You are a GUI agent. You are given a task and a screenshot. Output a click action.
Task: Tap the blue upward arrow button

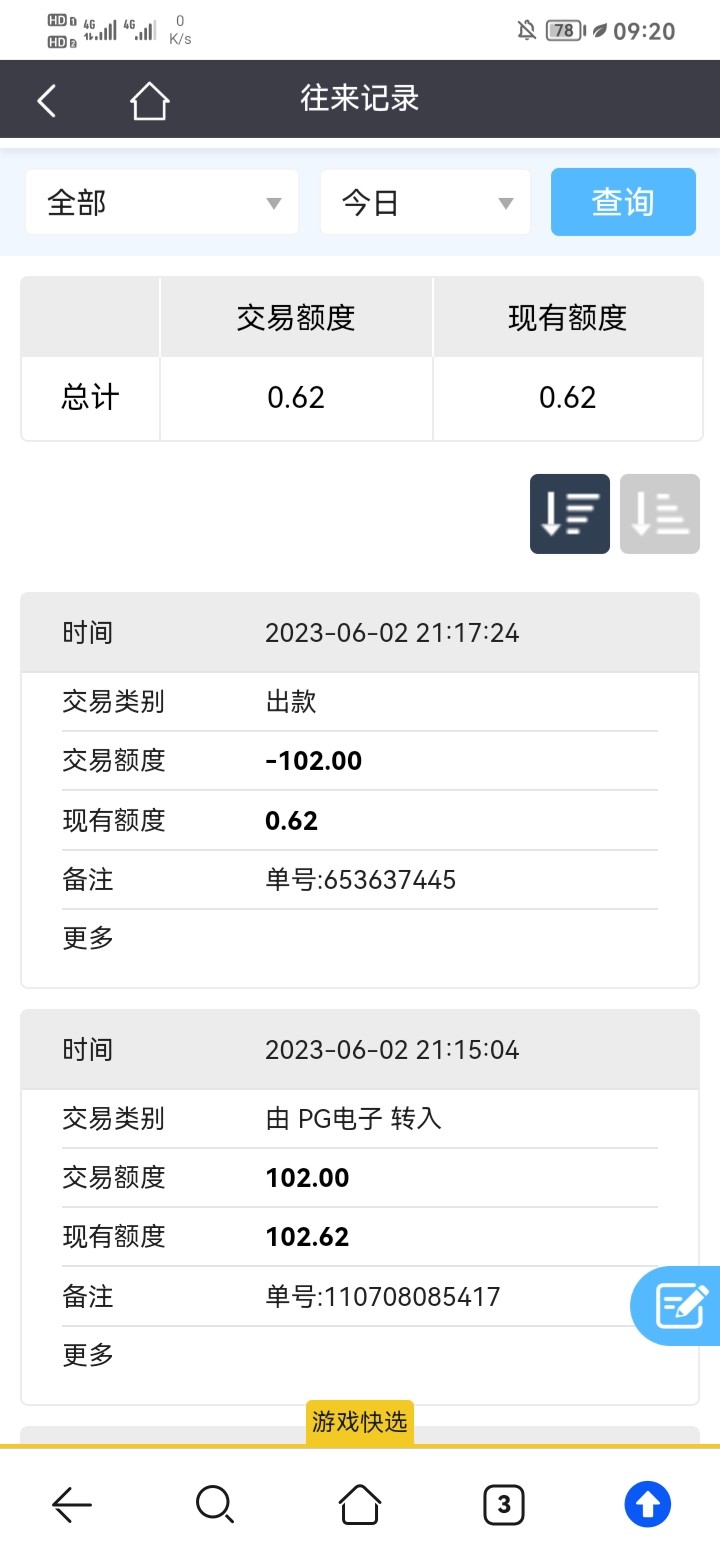tap(648, 1504)
